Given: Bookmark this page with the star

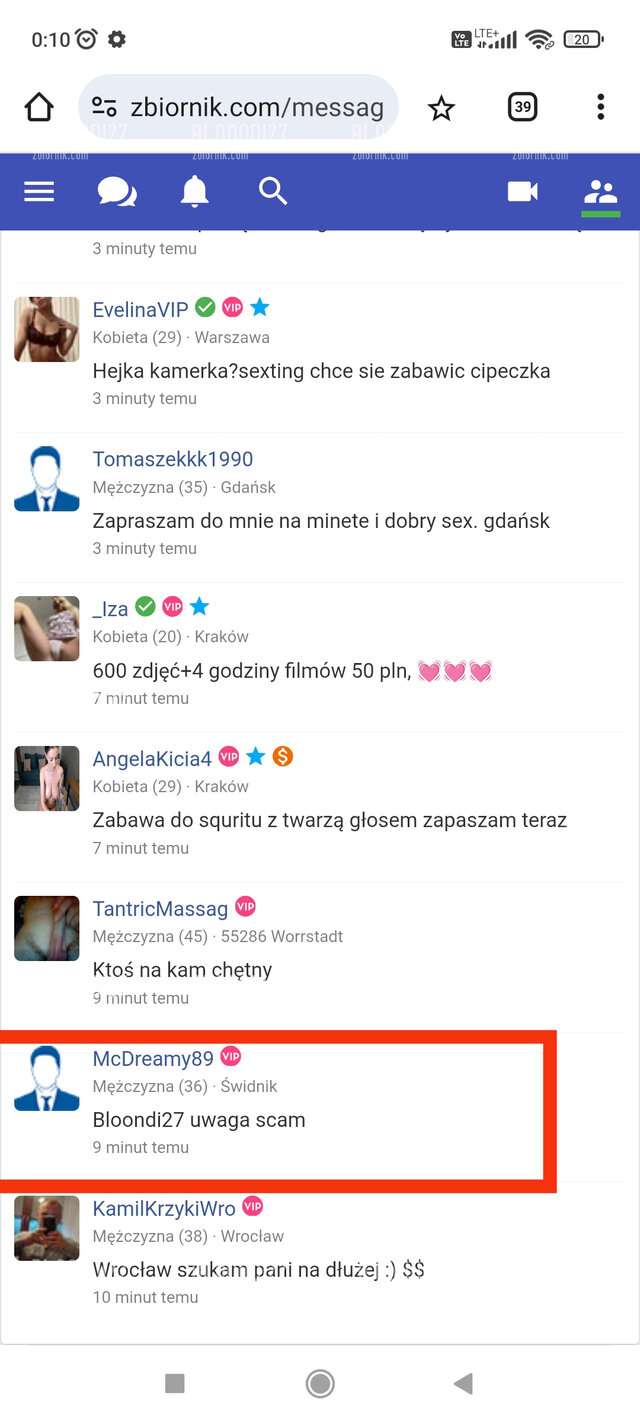Looking at the screenshot, I should coord(441,107).
